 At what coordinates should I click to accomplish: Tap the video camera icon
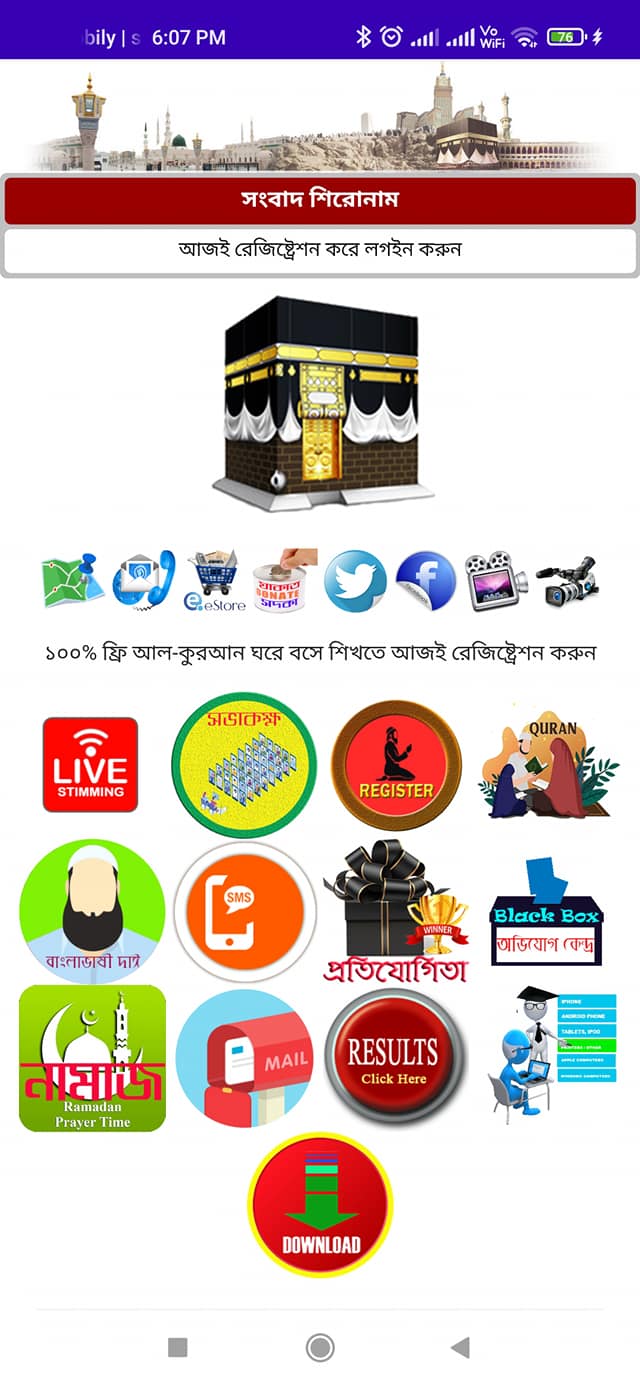coord(567,581)
